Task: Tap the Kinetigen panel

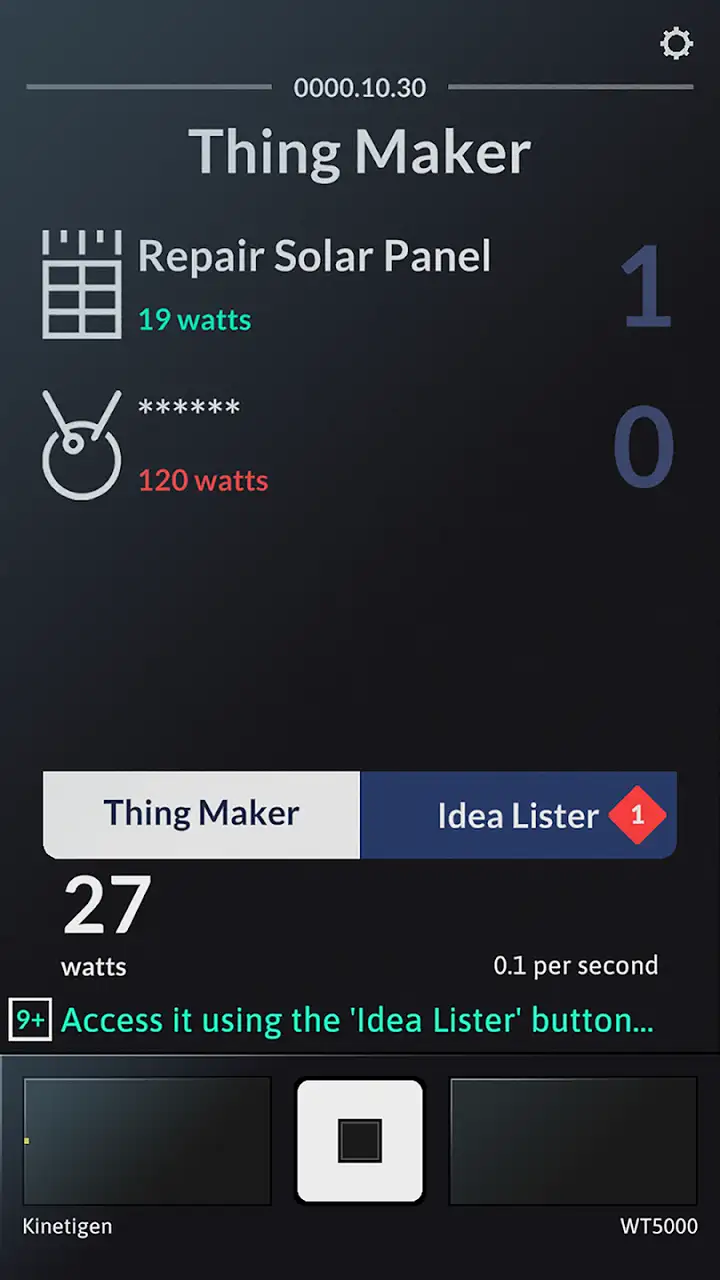Action: (x=147, y=1141)
